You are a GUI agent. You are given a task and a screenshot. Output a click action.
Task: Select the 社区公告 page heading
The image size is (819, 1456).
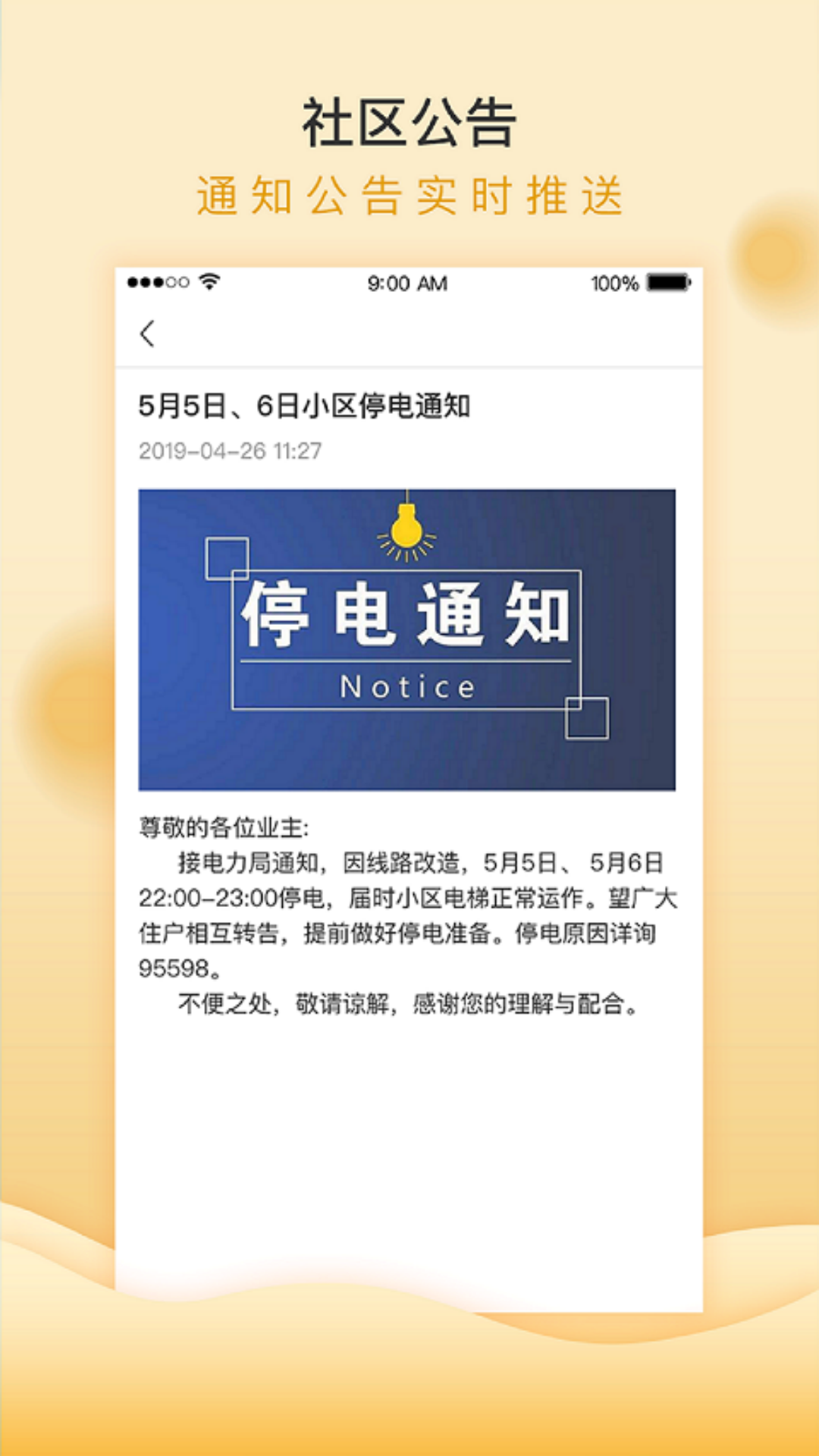409,121
